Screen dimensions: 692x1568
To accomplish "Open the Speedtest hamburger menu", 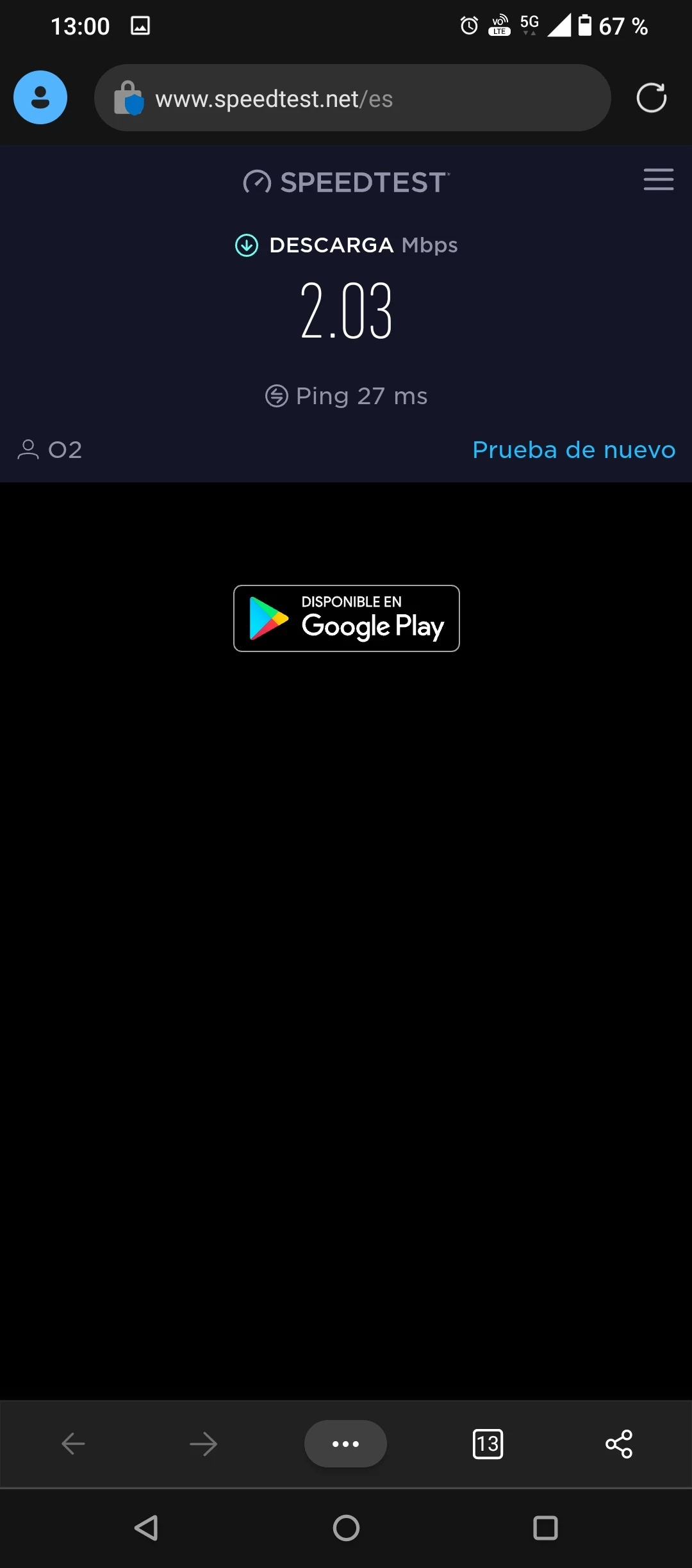I will click(658, 179).
